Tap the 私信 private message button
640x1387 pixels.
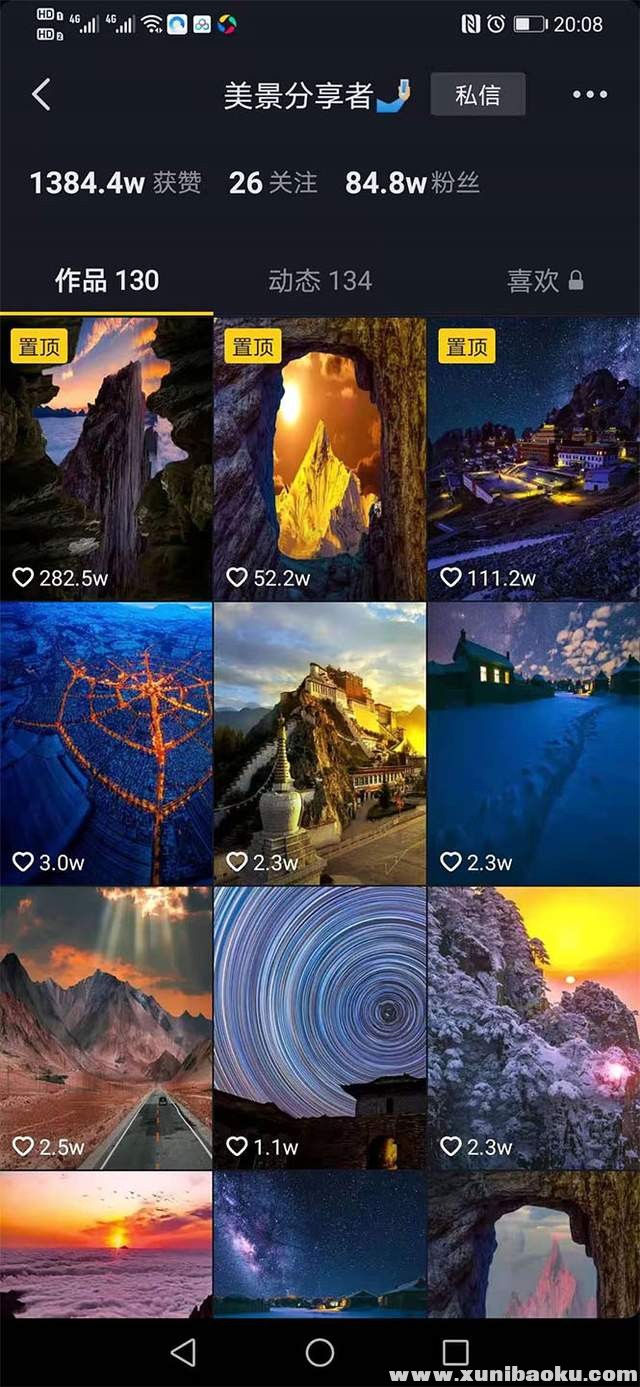[477, 95]
